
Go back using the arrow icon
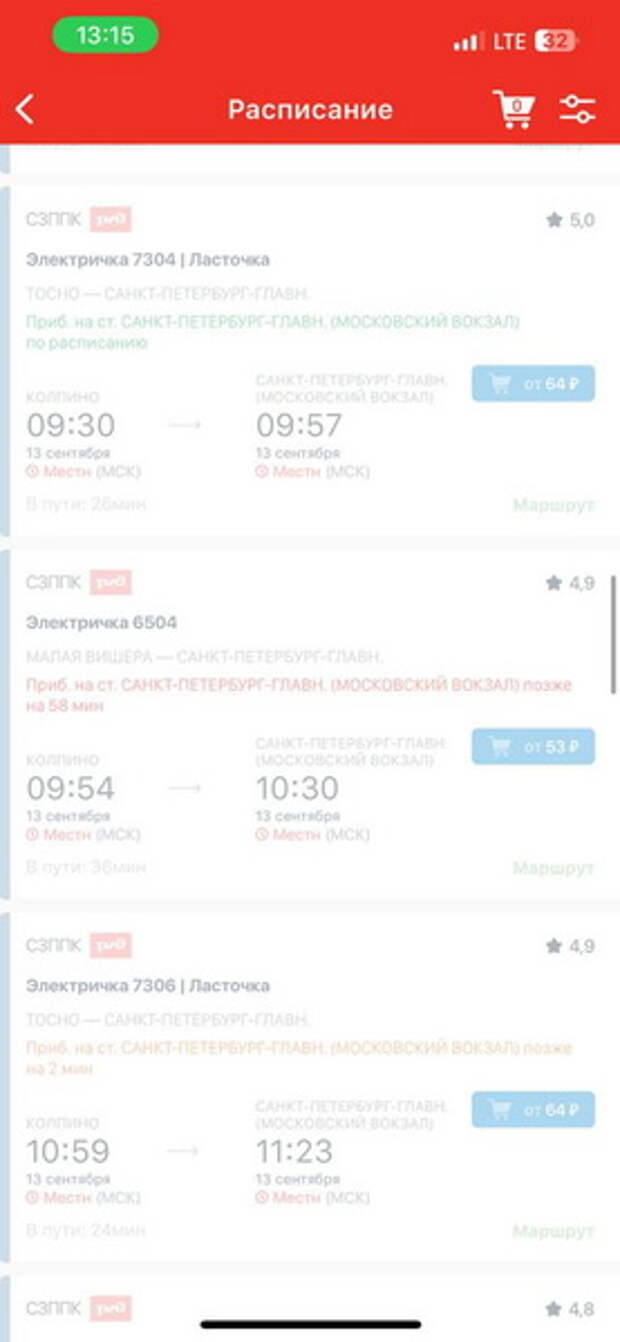point(26,109)
